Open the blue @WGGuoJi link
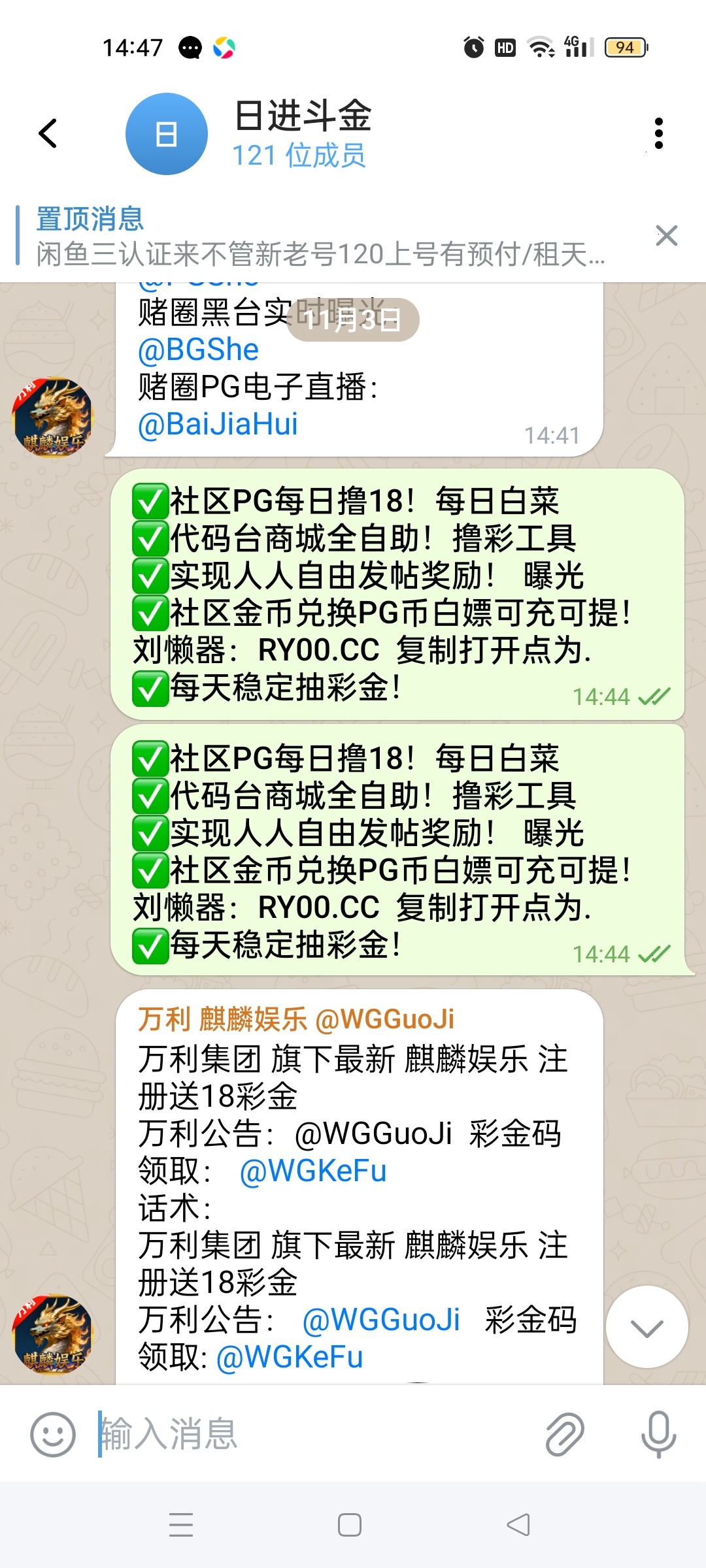The width and height of the screenshot is (706, 1568). click(381, 1320)
